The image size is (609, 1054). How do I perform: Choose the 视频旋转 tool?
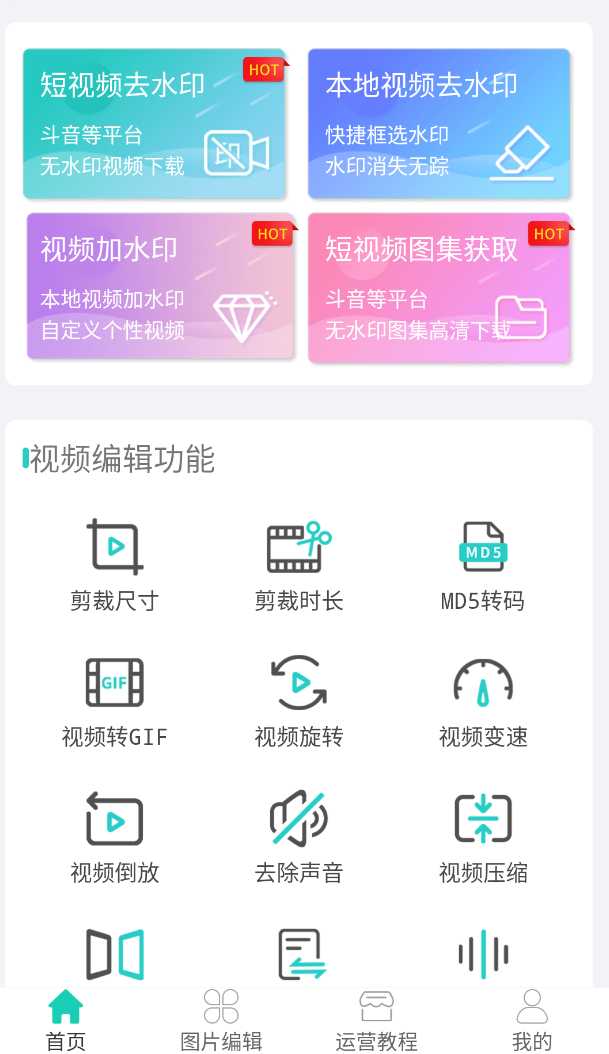click(299, 701)
